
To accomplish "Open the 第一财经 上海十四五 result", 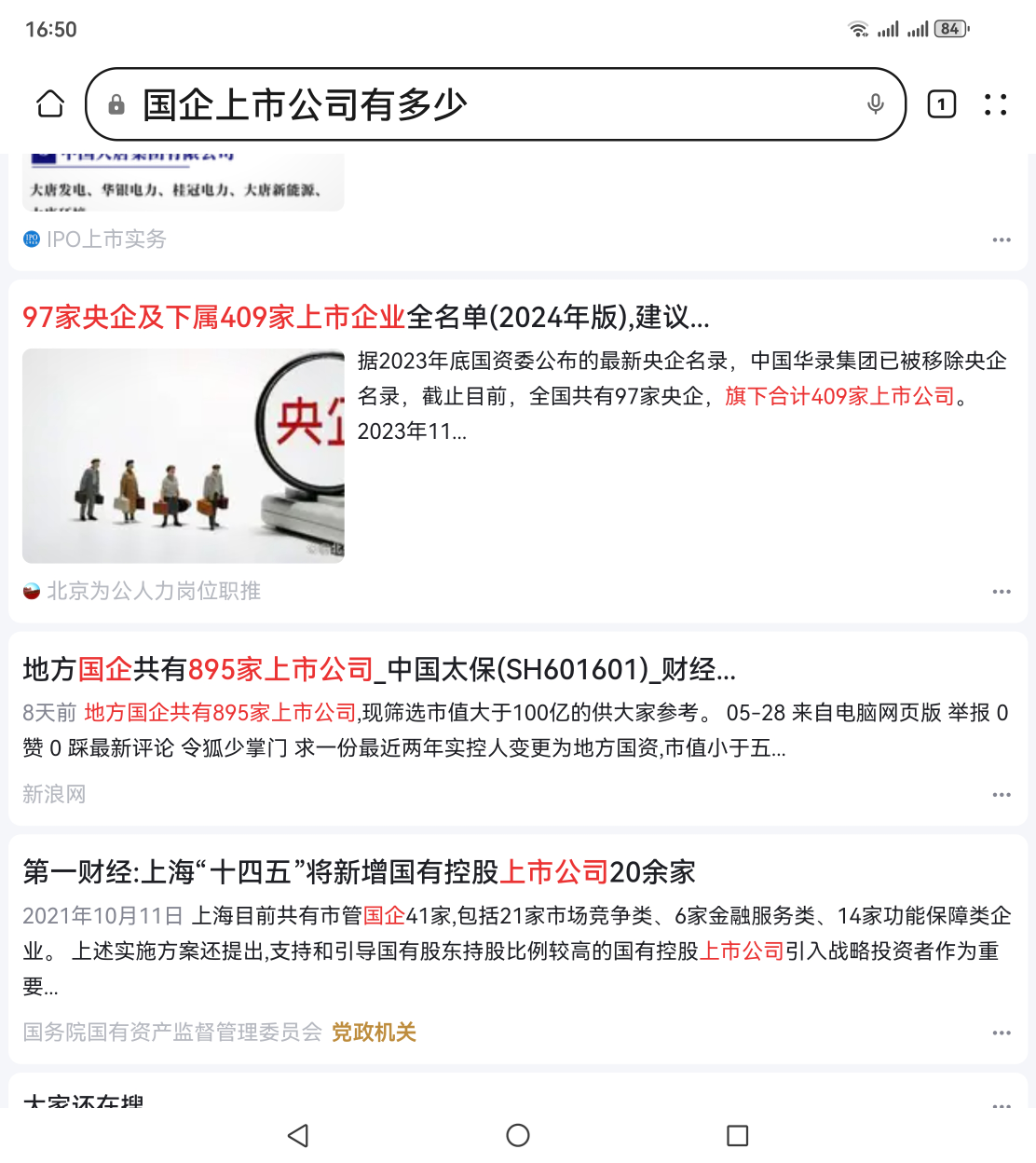I will (x=359, y=872).
